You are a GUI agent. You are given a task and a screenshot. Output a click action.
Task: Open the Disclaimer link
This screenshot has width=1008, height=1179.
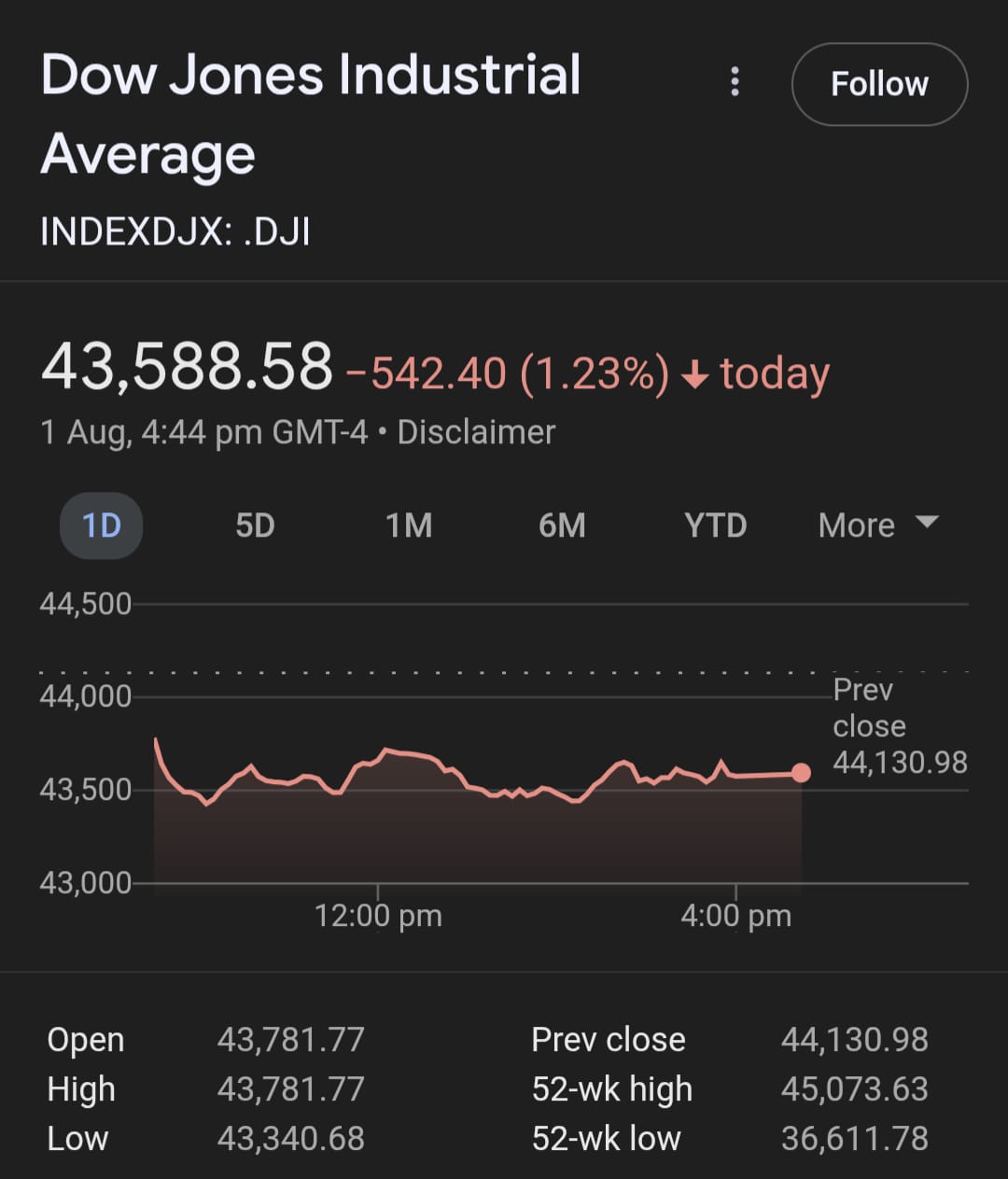tap(474, 431)
